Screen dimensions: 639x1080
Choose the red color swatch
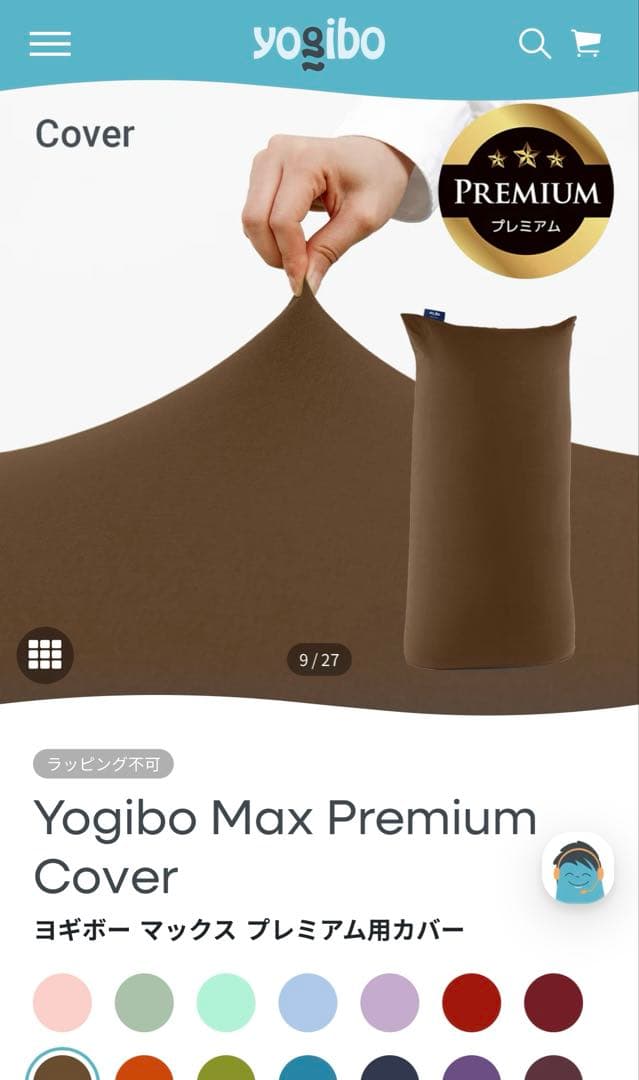472,1002
